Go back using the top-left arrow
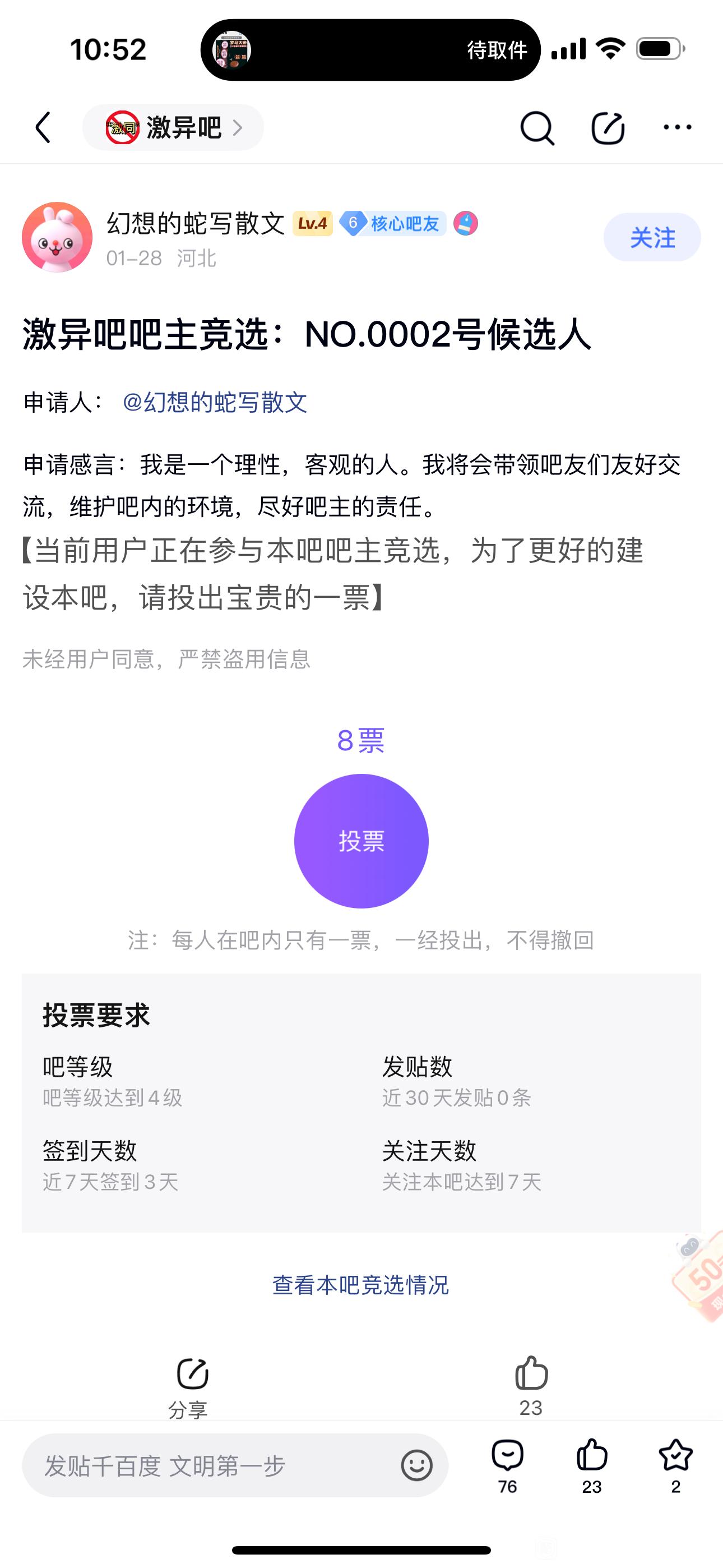The width and height of the screenshot is (723, 1568). point(43,128)
